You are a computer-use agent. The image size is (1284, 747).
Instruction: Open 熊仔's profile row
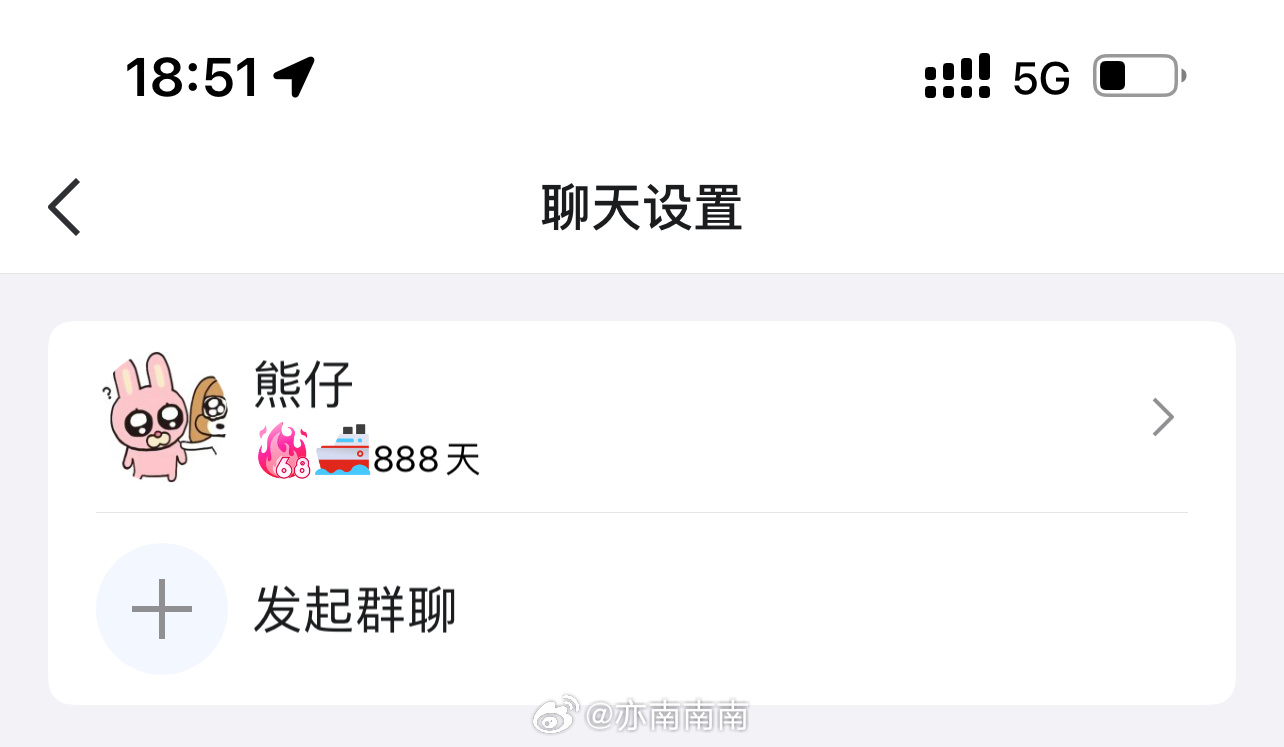coord(640,417)
